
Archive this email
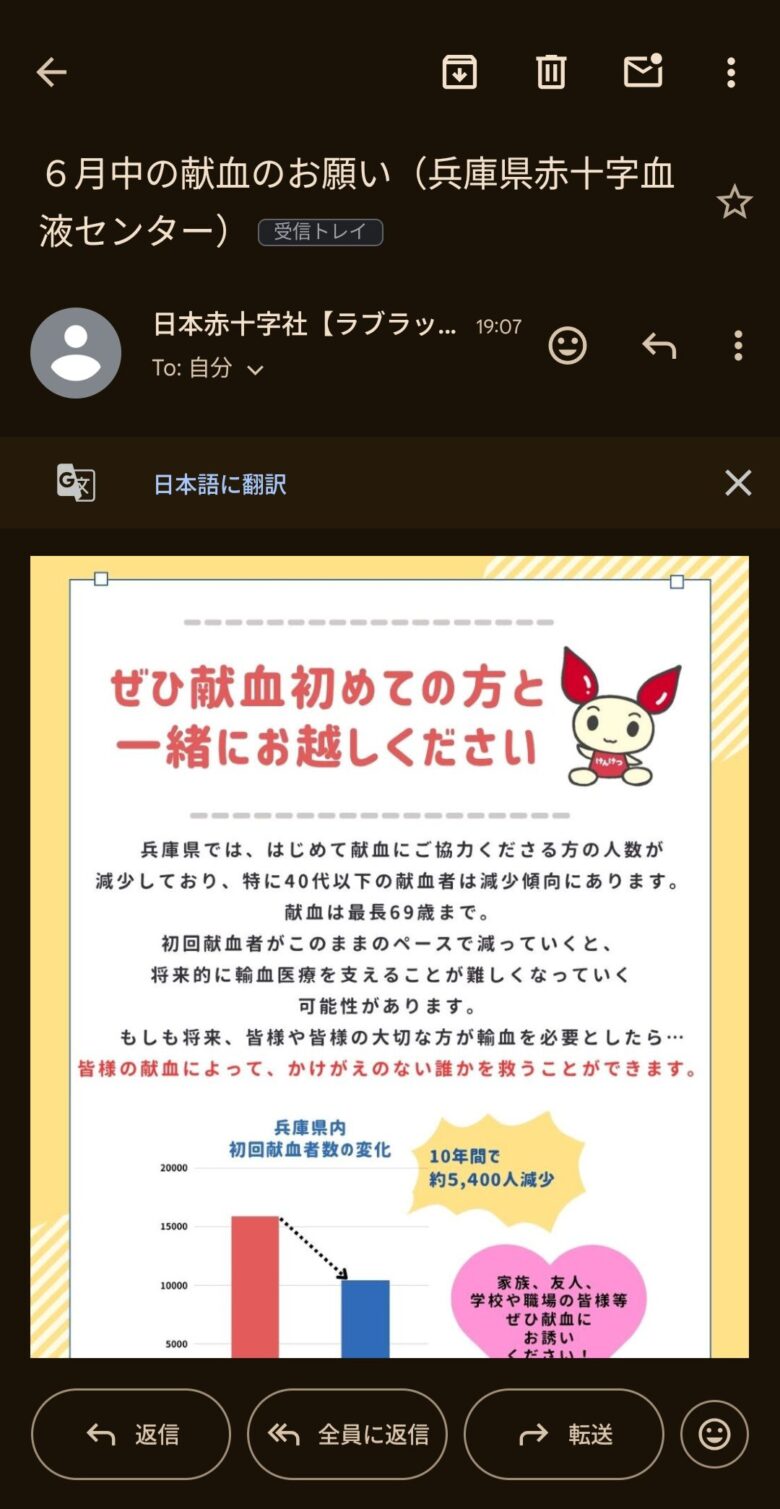[459, 72]
